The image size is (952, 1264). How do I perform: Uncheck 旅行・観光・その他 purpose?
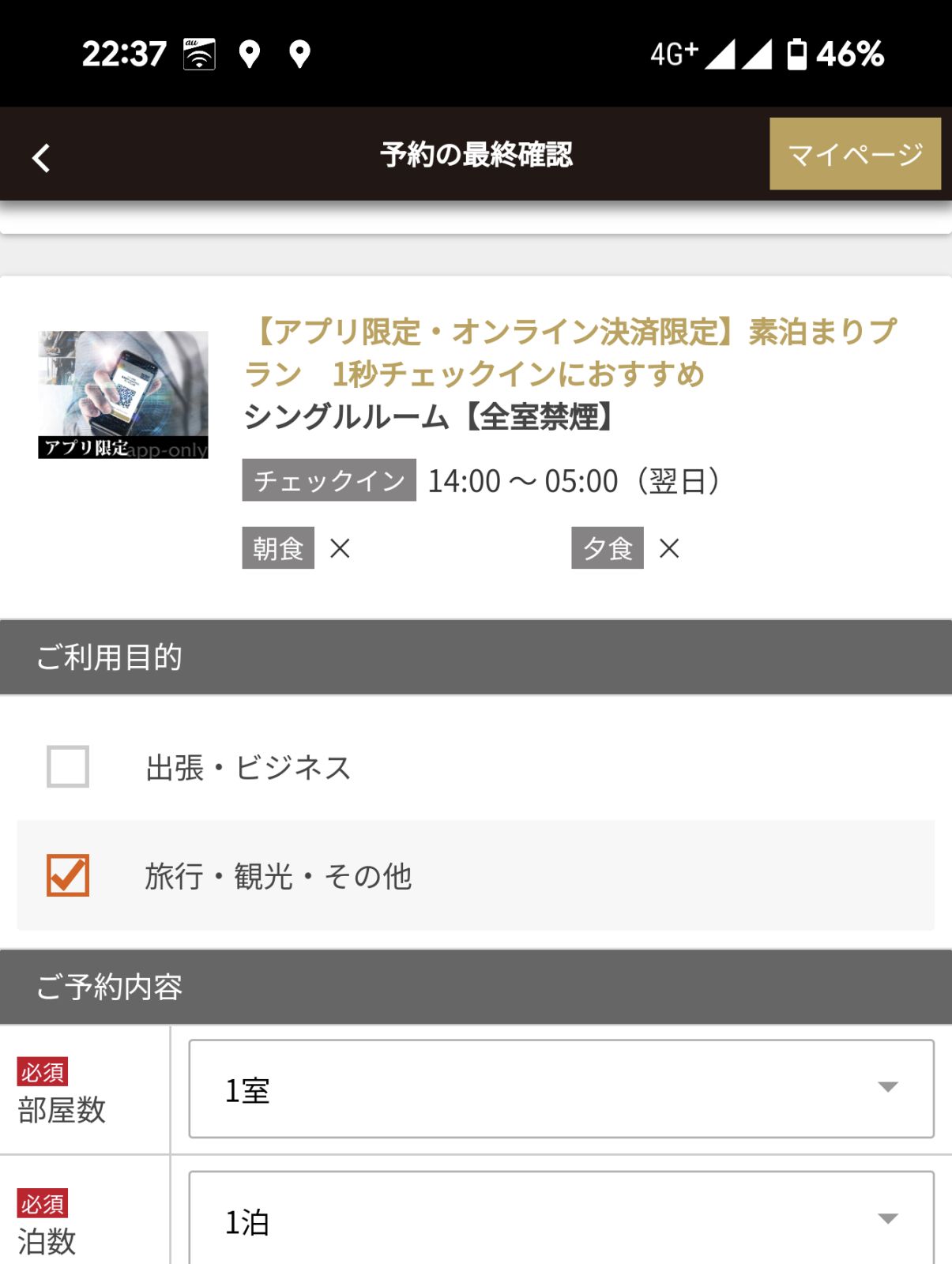[x=68, y=875]
